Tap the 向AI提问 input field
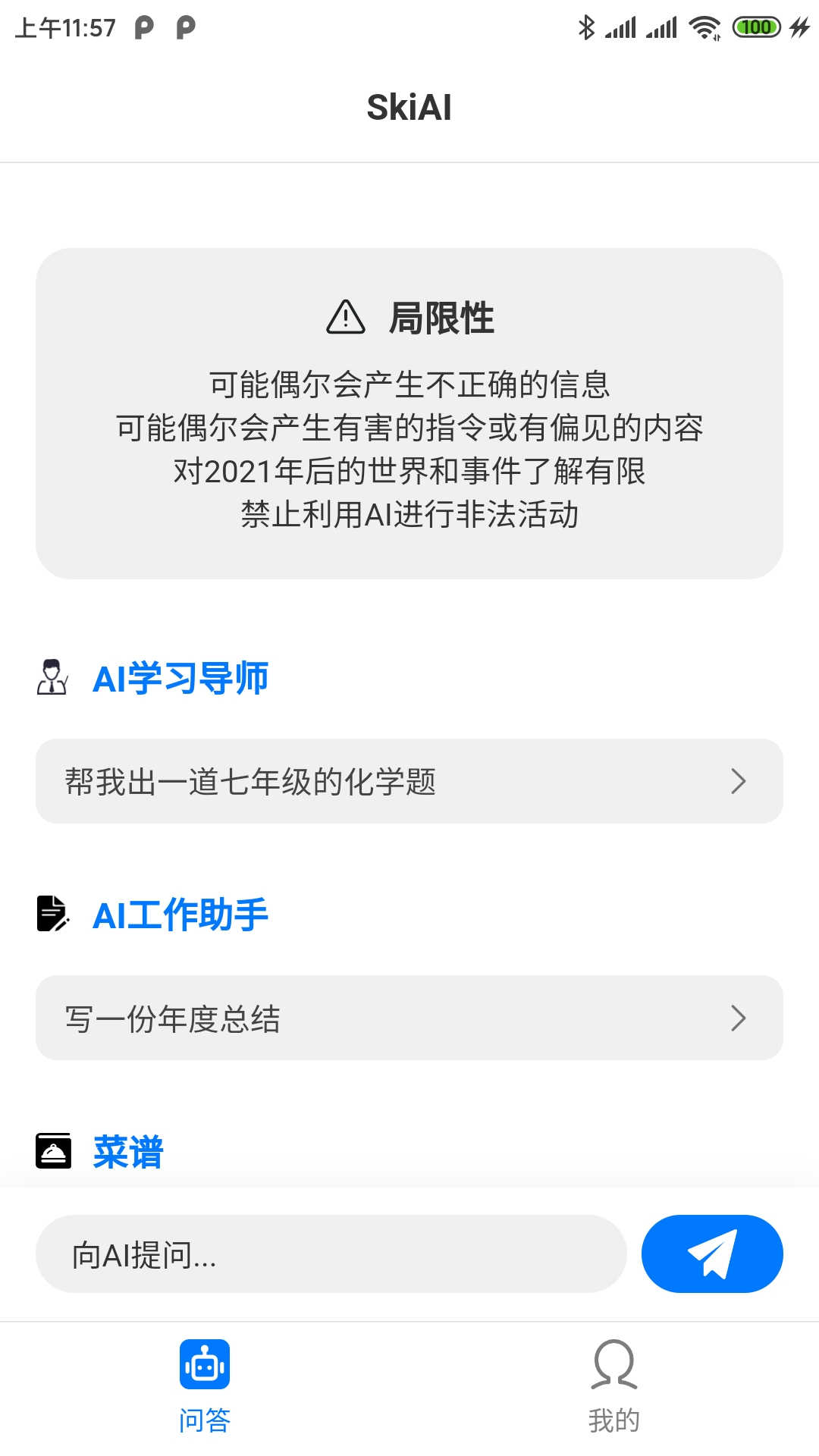Viewport: 819px width, 1456px height. click(x=330, y=1254)
